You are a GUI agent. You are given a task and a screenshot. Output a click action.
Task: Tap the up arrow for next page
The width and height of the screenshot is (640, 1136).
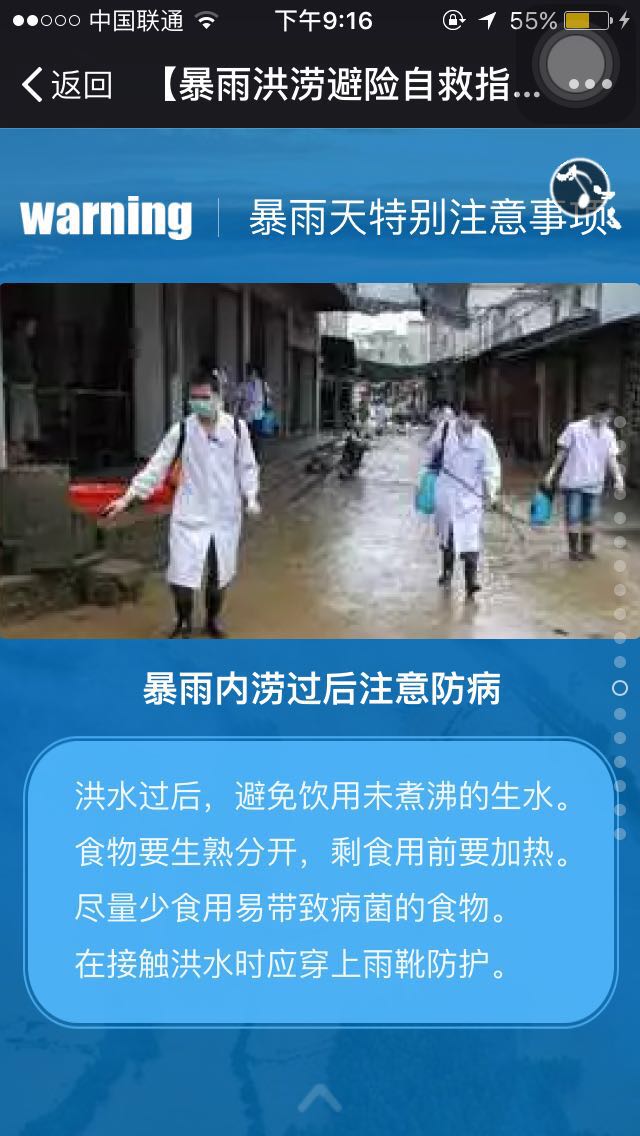tap(320, 1099)
